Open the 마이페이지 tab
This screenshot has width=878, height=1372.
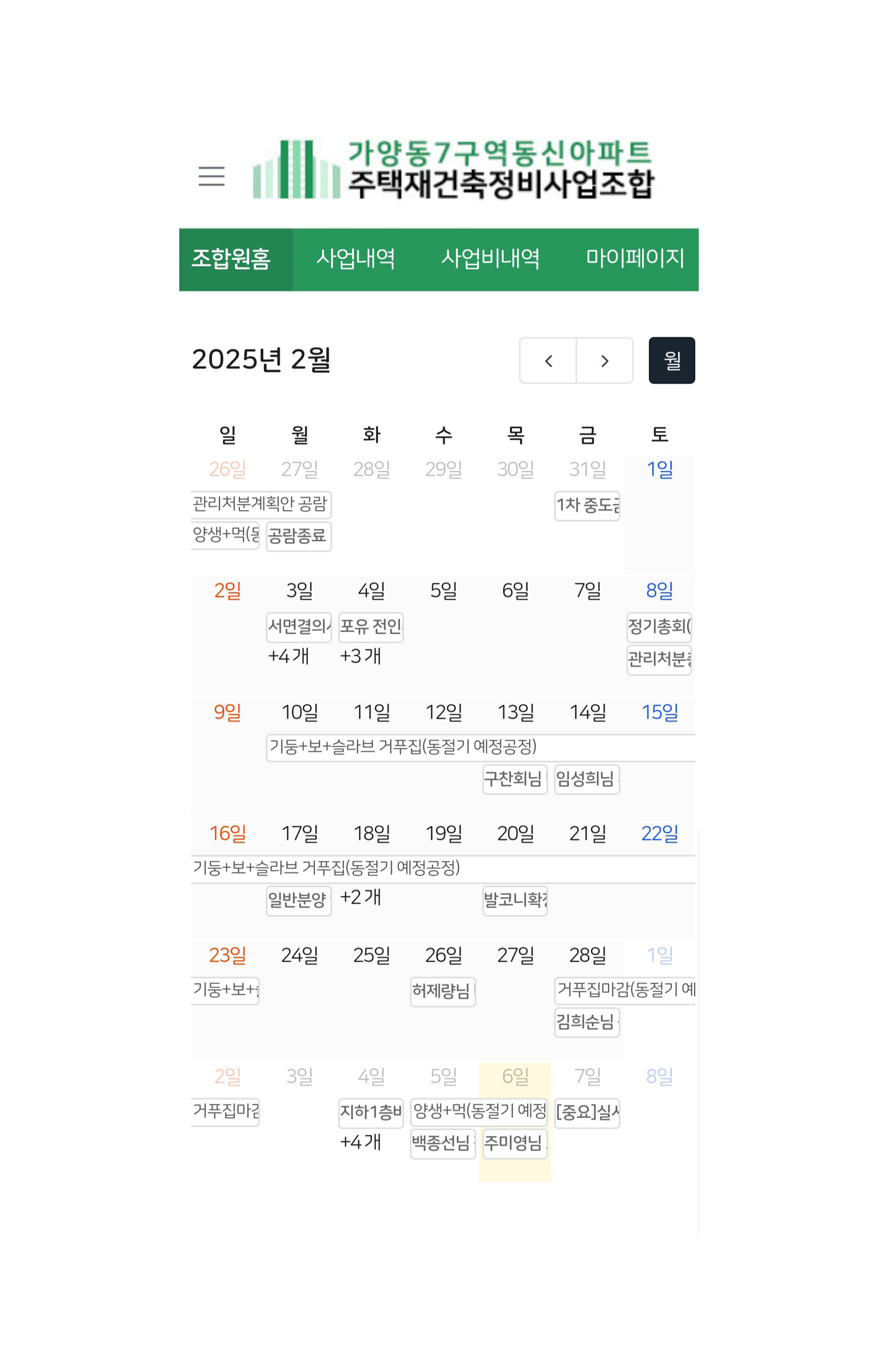click(635, 259)
